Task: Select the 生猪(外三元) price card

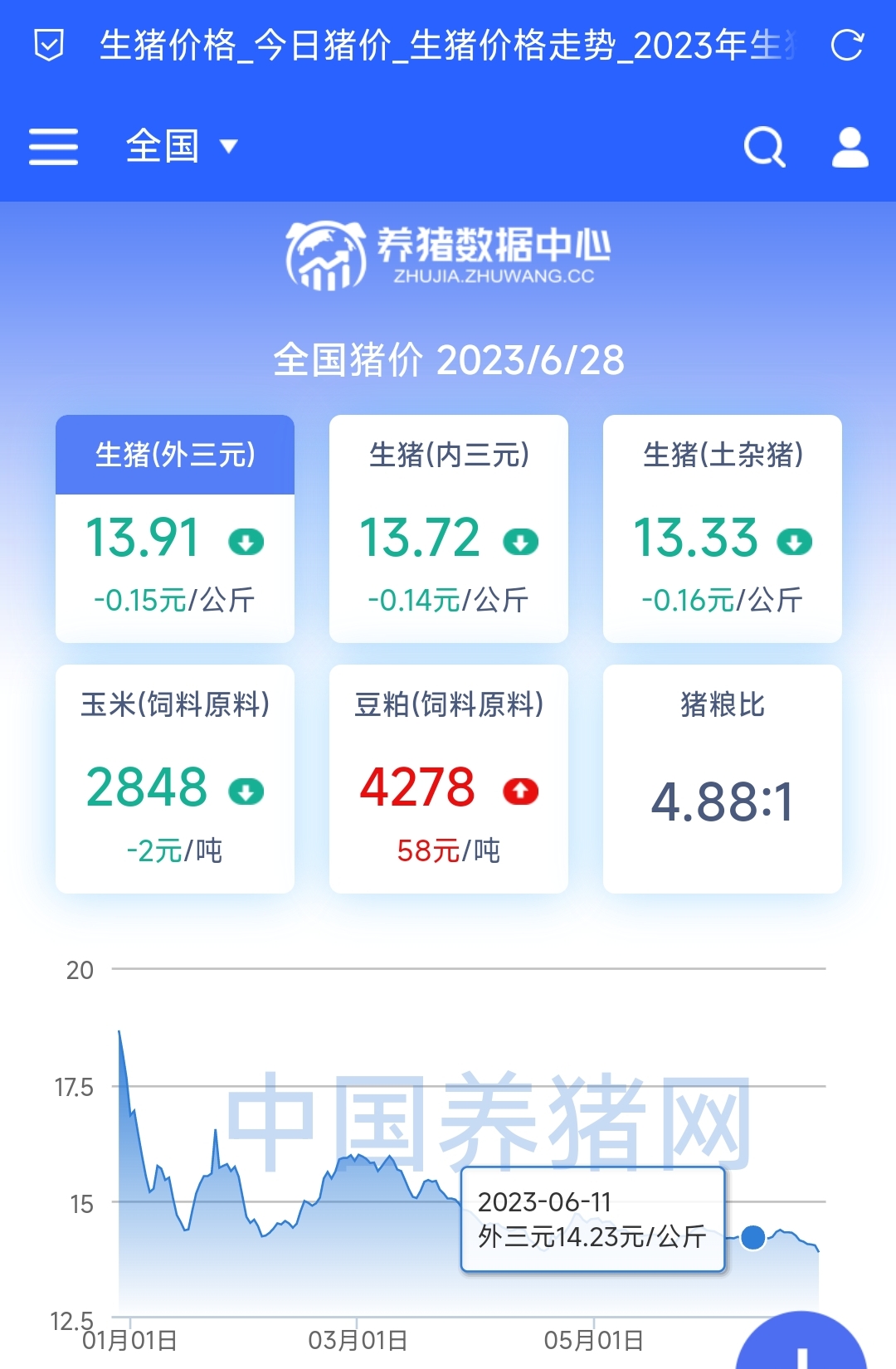Action: (175, 529)
